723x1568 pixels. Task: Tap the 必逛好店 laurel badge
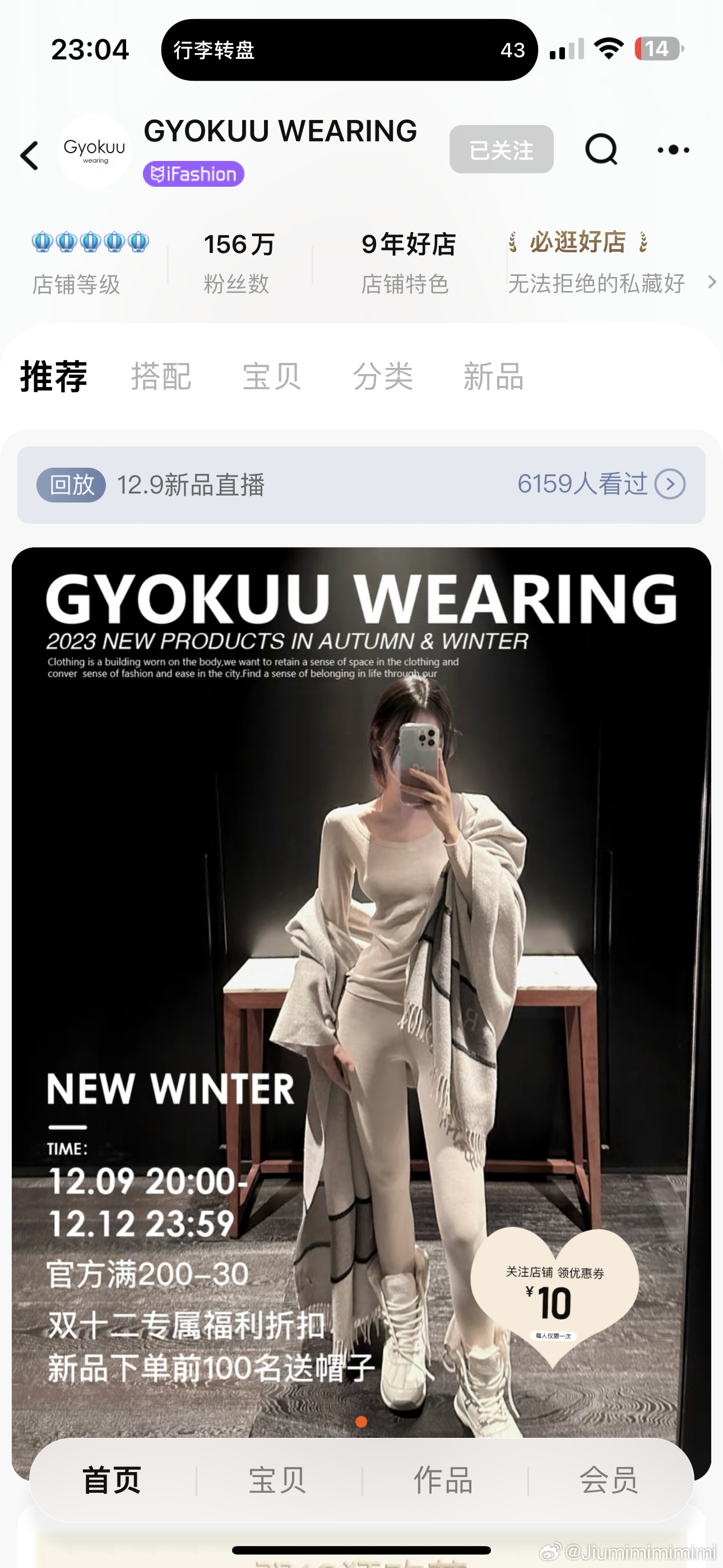[x=577, y=242]
